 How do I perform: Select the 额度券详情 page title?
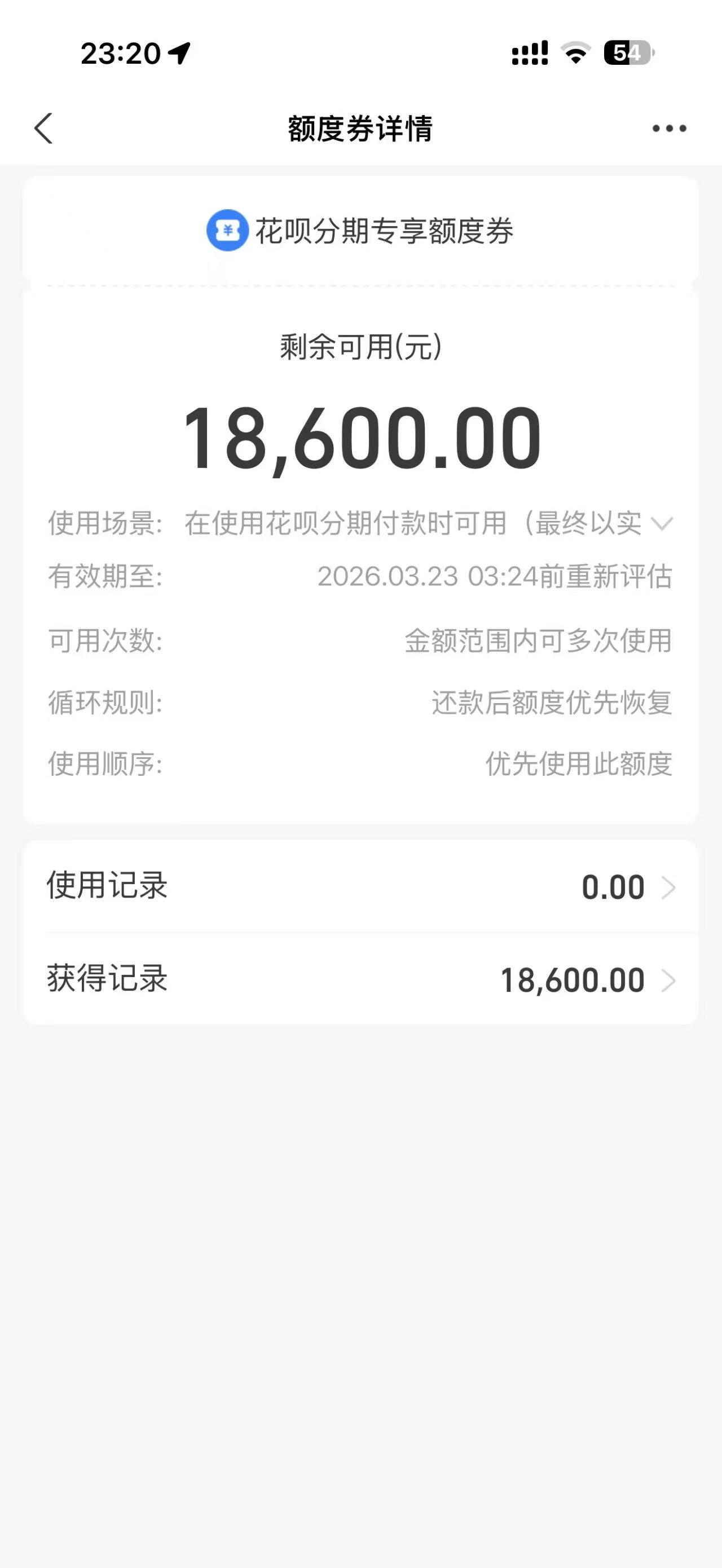(361, 129)
